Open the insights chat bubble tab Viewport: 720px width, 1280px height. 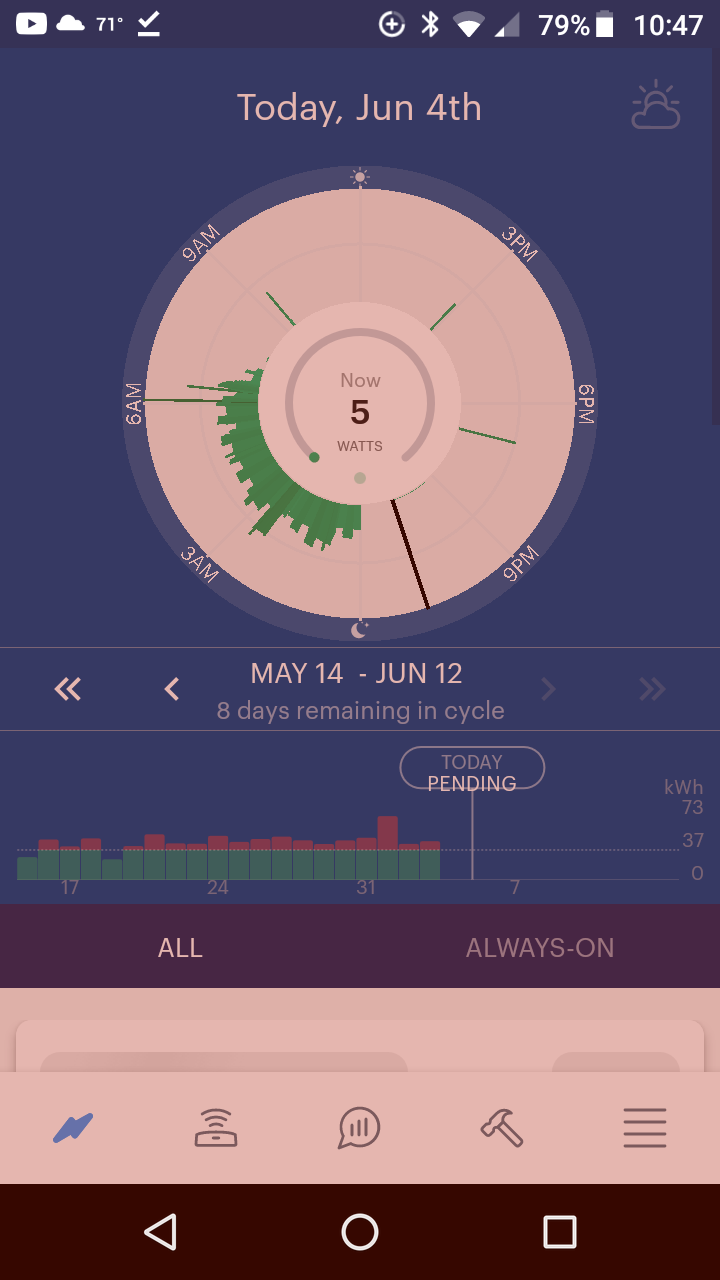[x=360, y=1129]
